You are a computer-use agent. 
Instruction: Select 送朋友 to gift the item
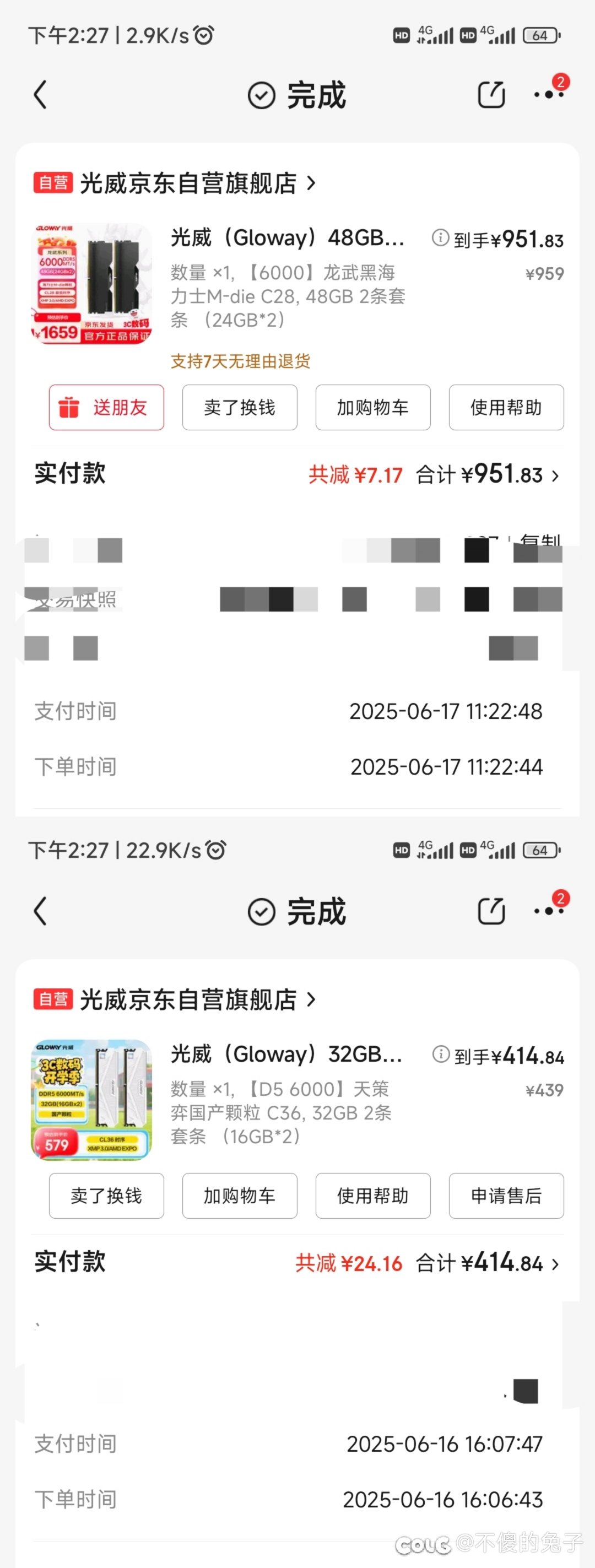(106, 407)
